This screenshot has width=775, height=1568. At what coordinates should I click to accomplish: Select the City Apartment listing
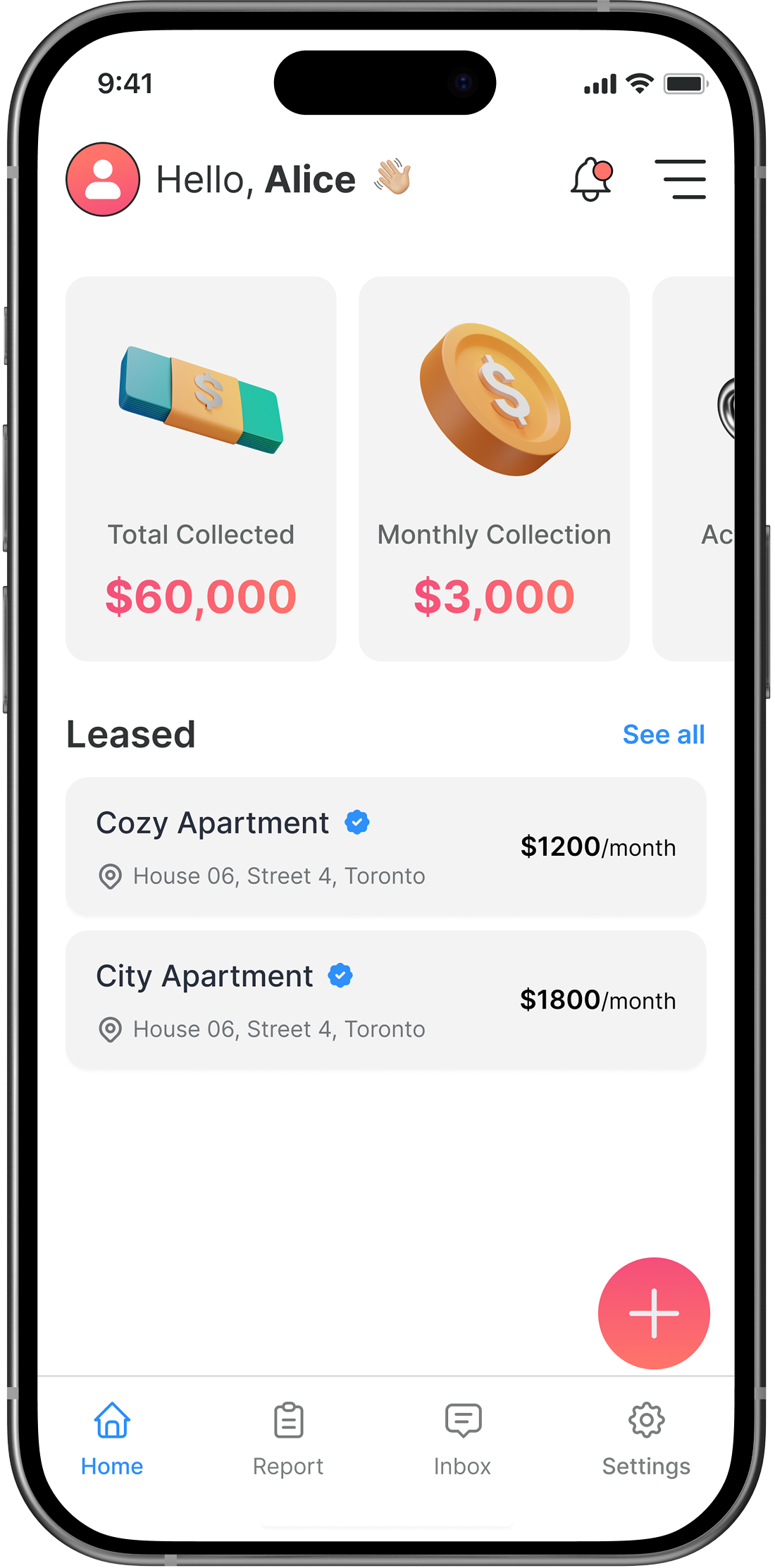[385, 1000]
